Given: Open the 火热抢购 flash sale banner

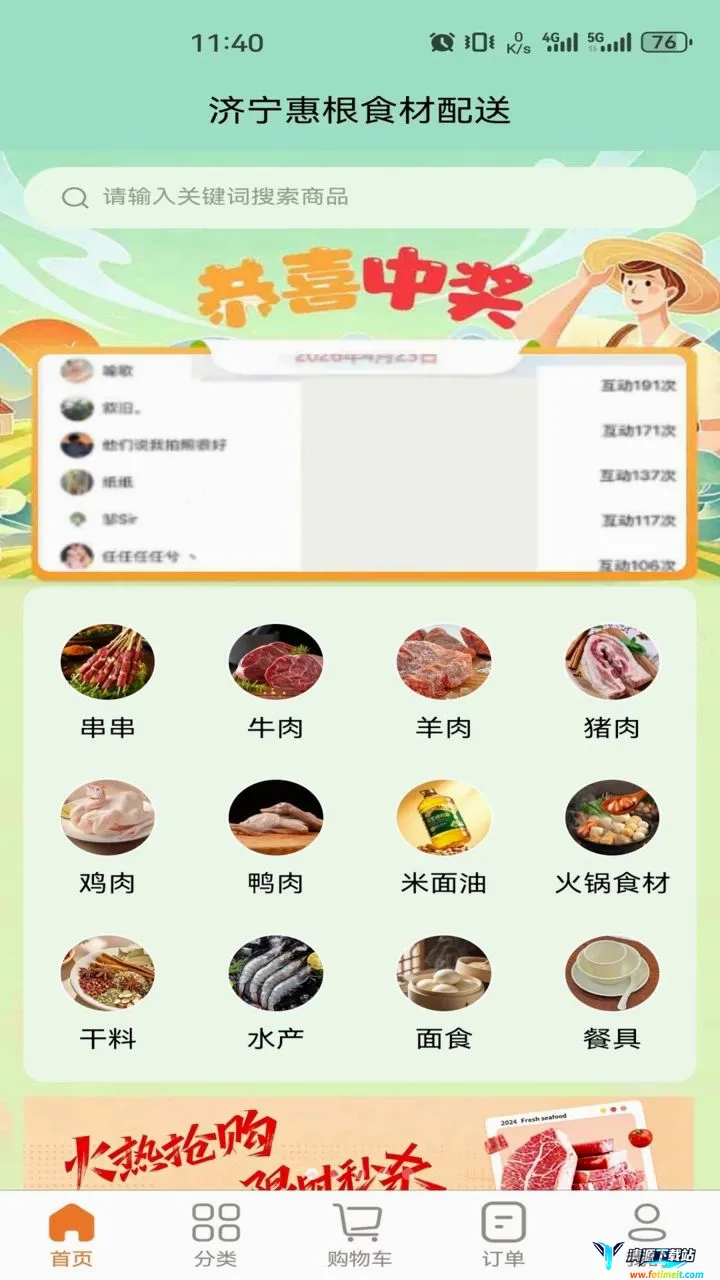Looking at the screenshot, I should 359,1144.
